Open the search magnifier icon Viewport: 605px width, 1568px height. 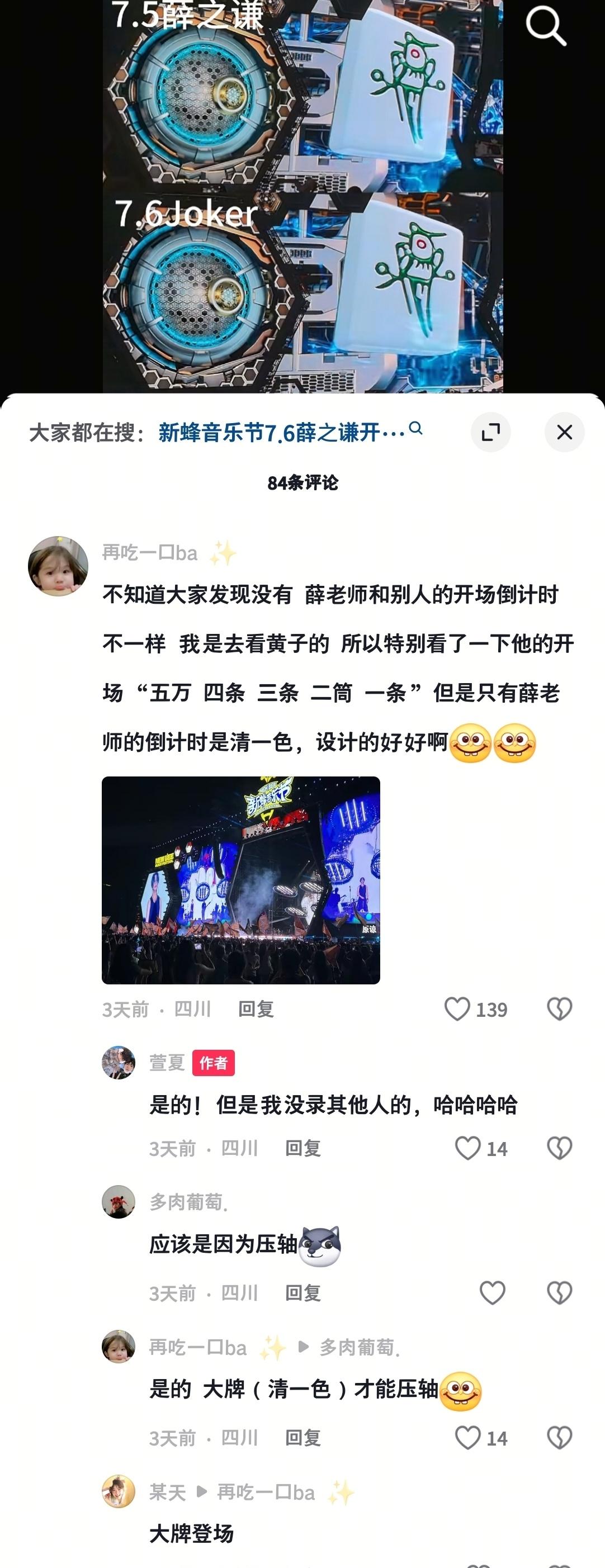(x=545, y=26)
